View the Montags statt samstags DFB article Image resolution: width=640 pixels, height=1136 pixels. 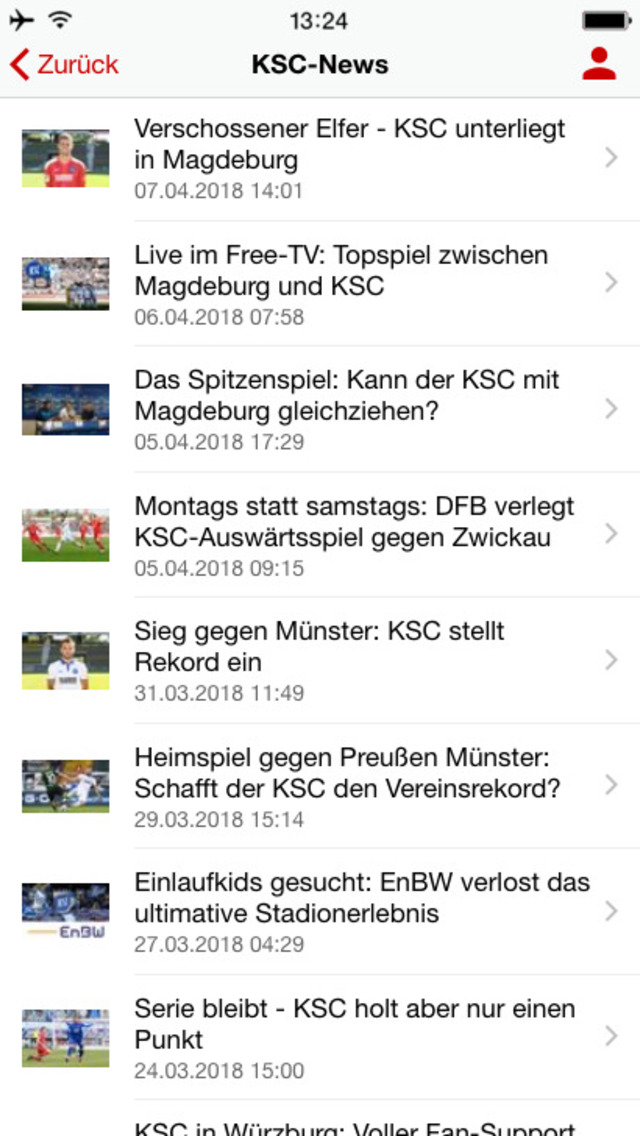pyautogui.click(x=350, y=535)
